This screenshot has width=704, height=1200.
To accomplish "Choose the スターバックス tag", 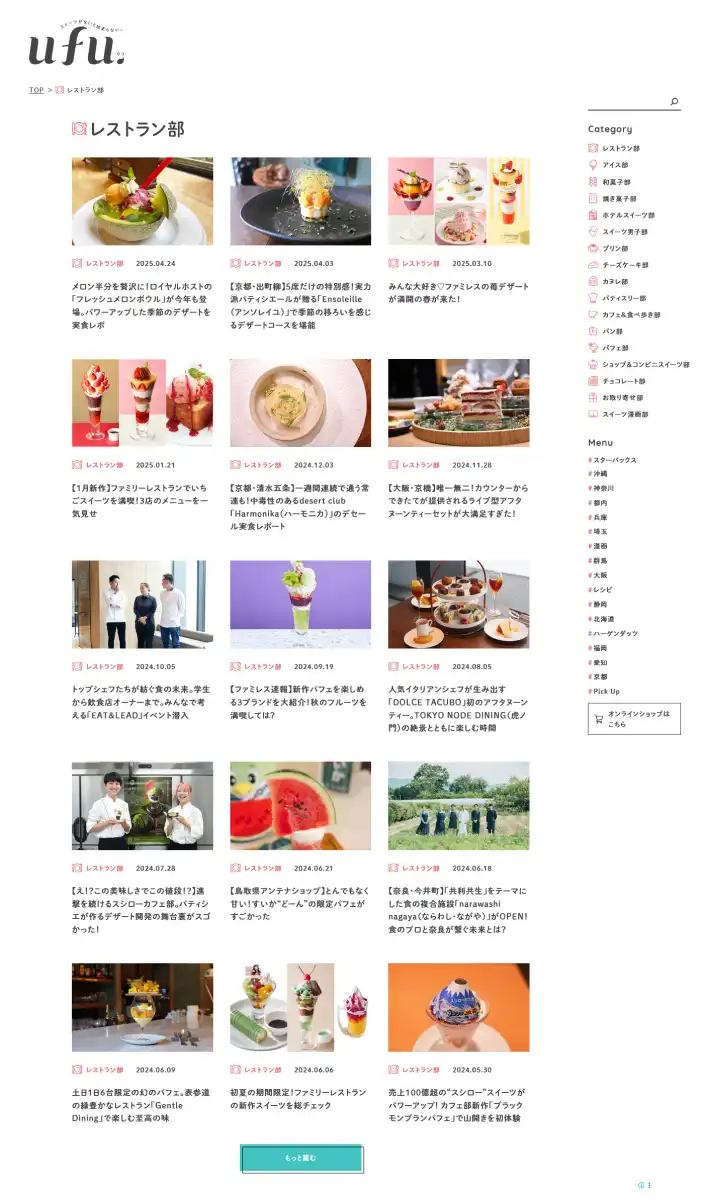I will click(615, 460).
